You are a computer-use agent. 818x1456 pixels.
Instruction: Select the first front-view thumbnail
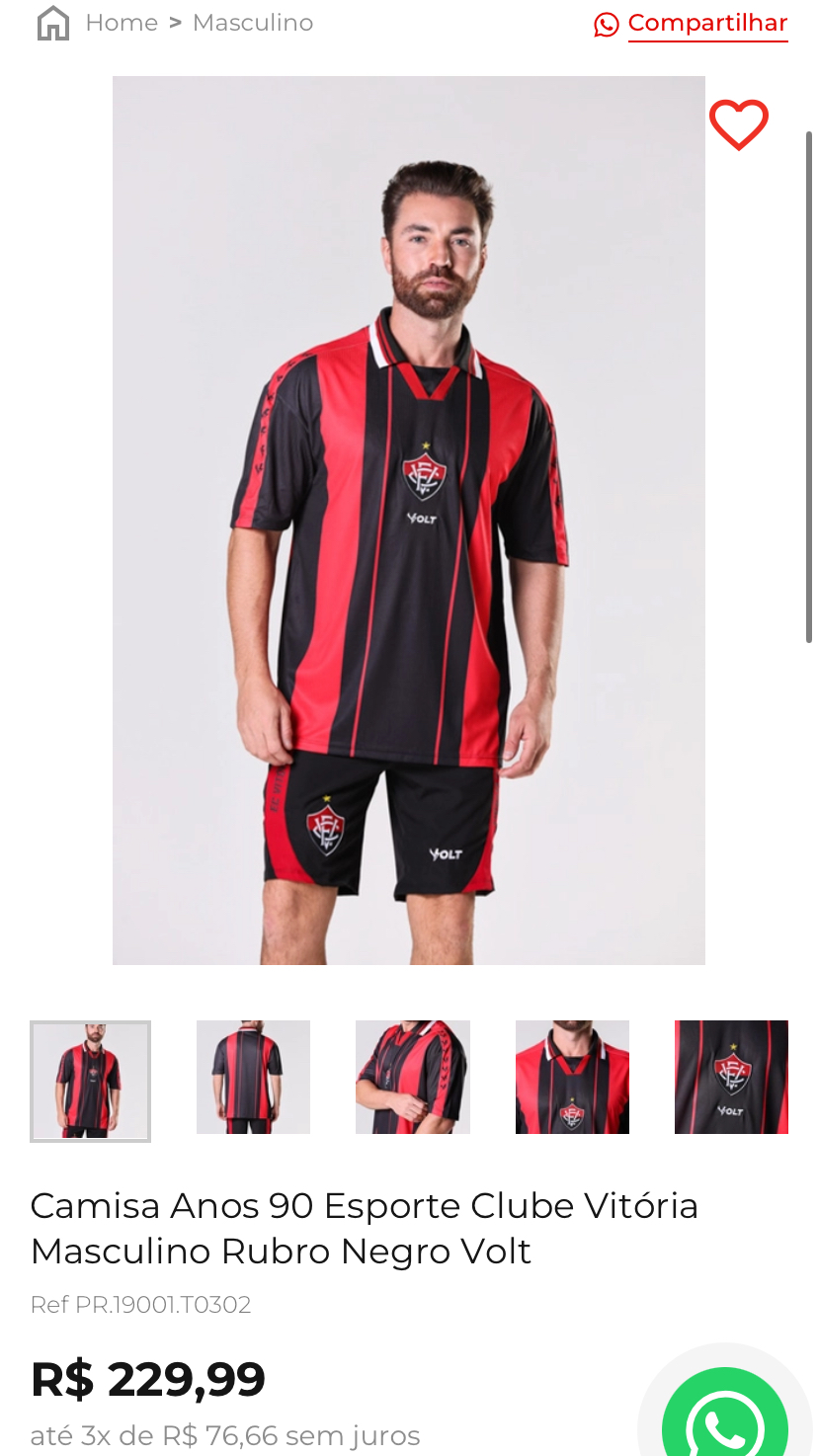pyautogui.click(x=90, y=1082)
